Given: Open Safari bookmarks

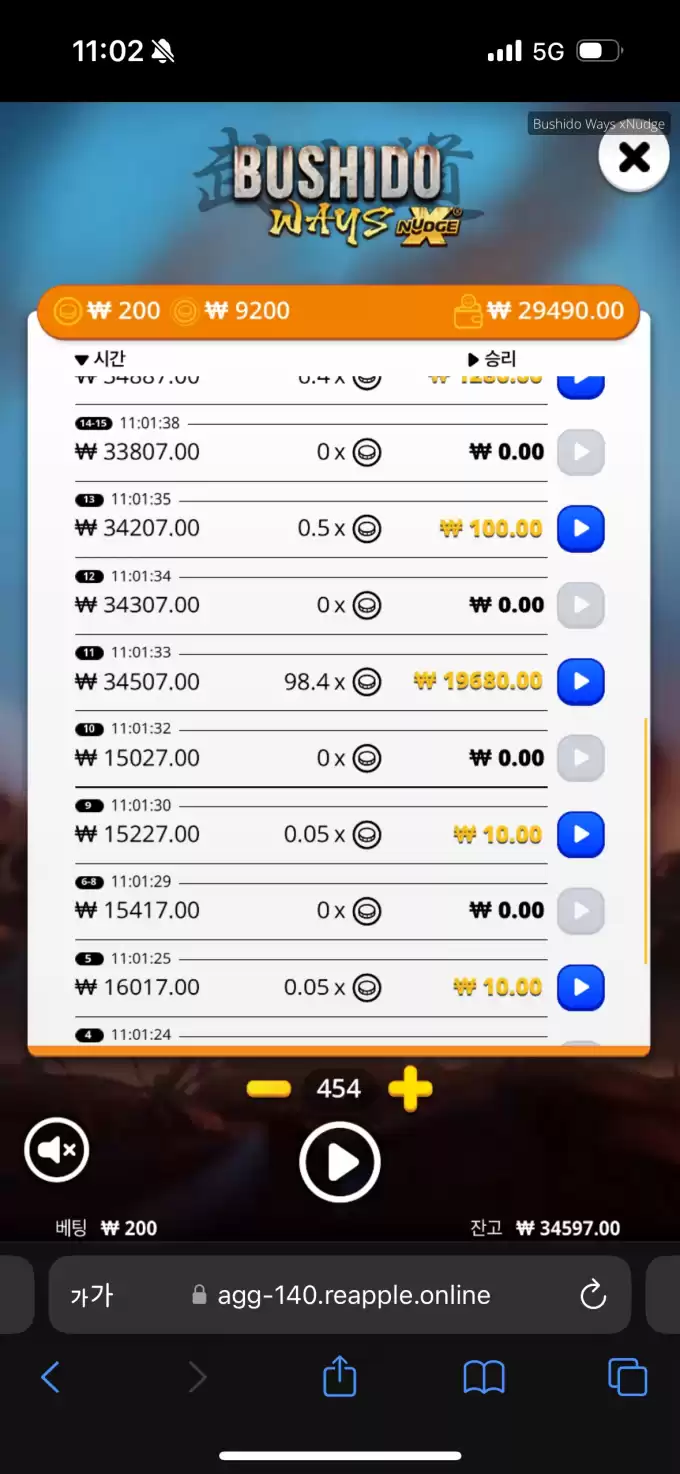Looking at the screenshot, I should [x=484, y=1378].
